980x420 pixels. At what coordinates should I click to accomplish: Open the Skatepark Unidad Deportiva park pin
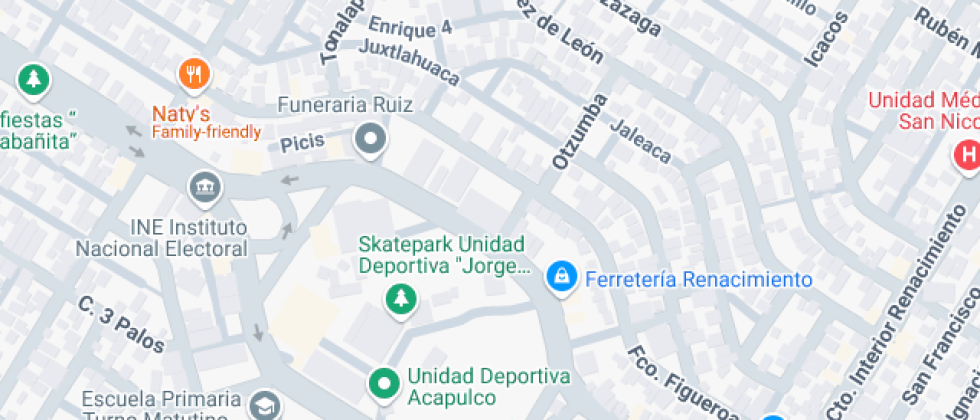pos(401,298)
